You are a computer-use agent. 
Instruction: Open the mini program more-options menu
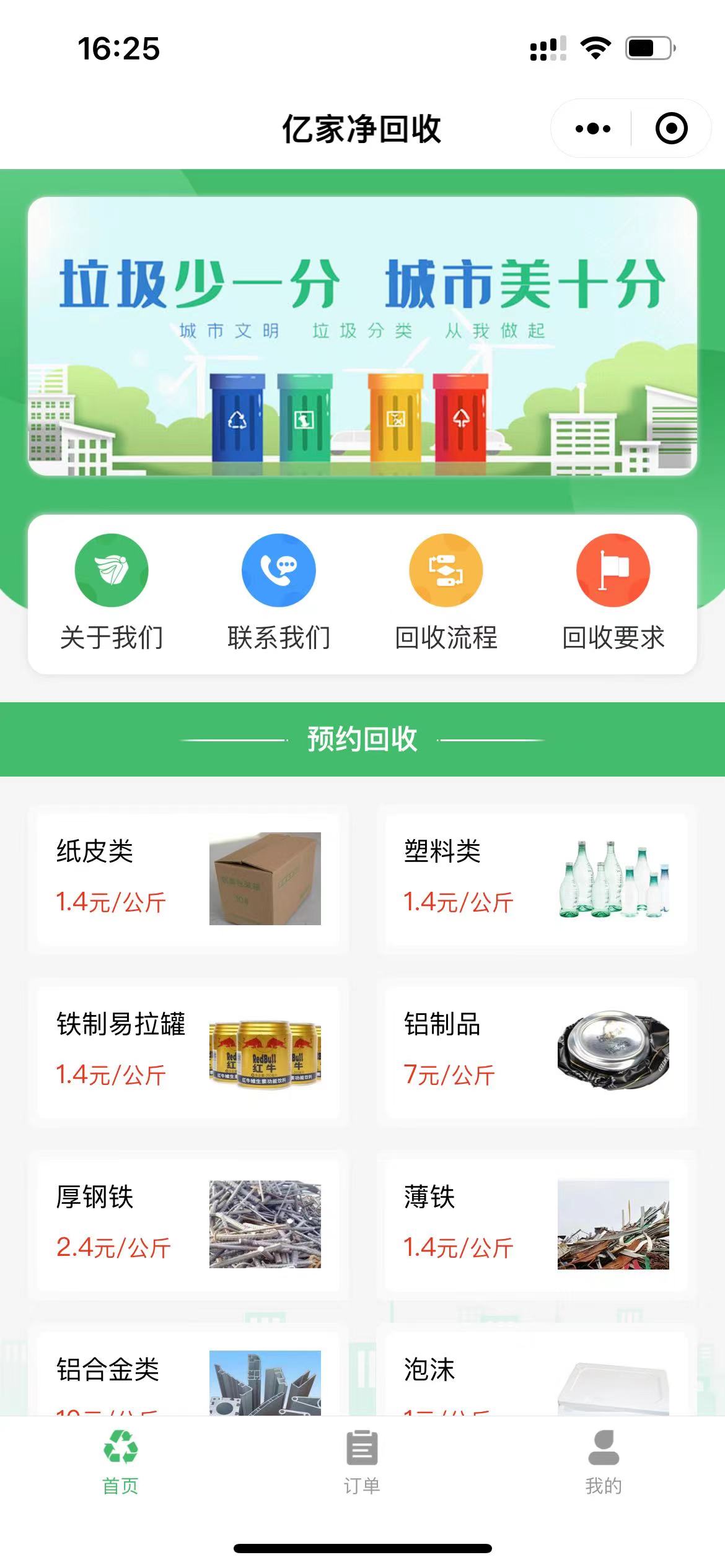coord(592,129)
